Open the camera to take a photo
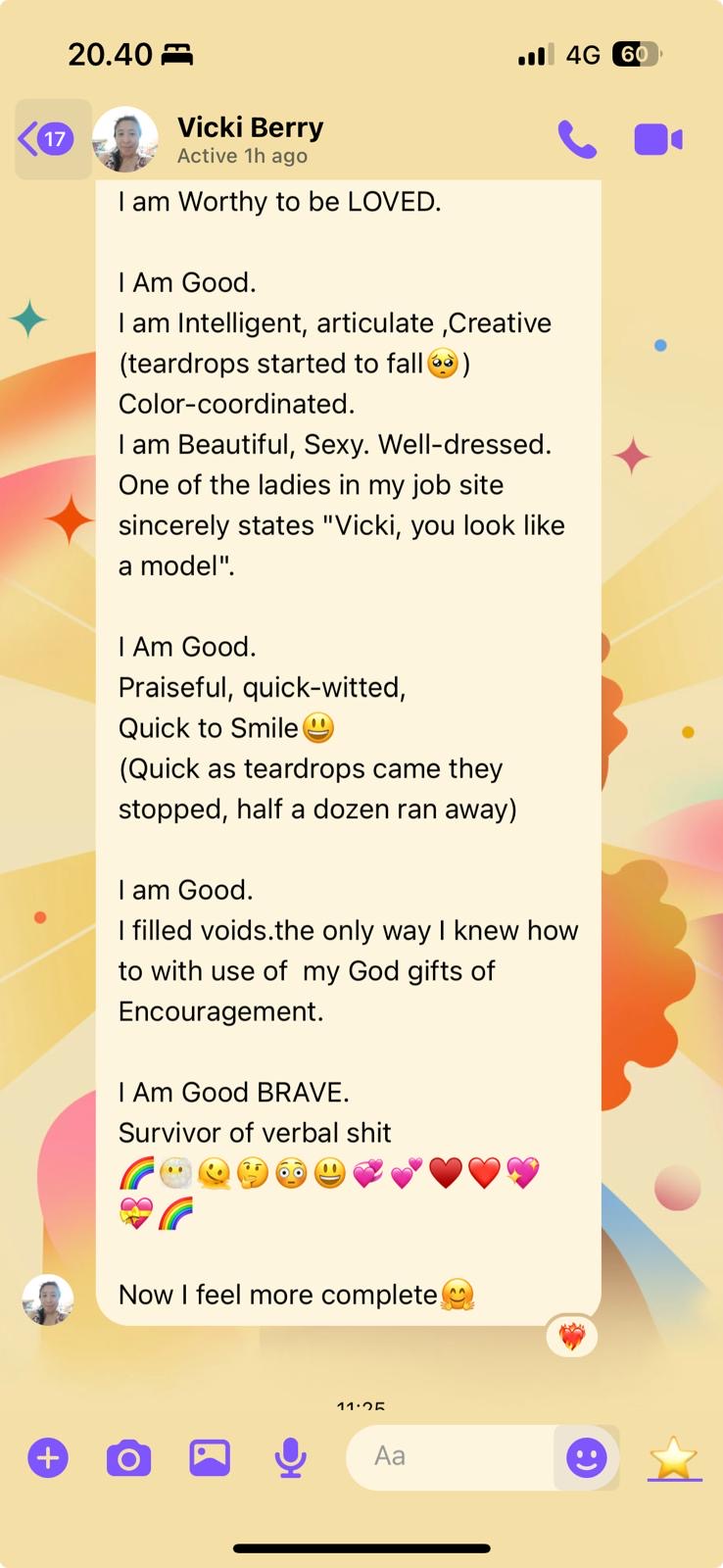The width and height of the screenshot is (723, 1568). point(128,1458)
